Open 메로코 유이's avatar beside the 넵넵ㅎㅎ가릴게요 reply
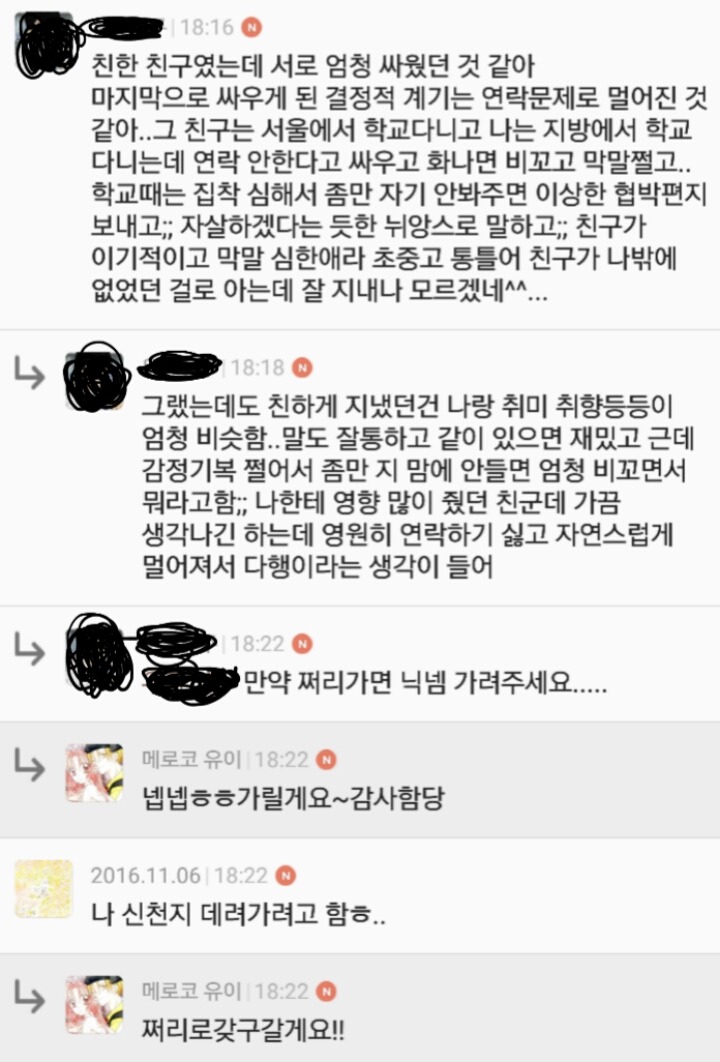The image size is (720, 1062). coord(94,771)
